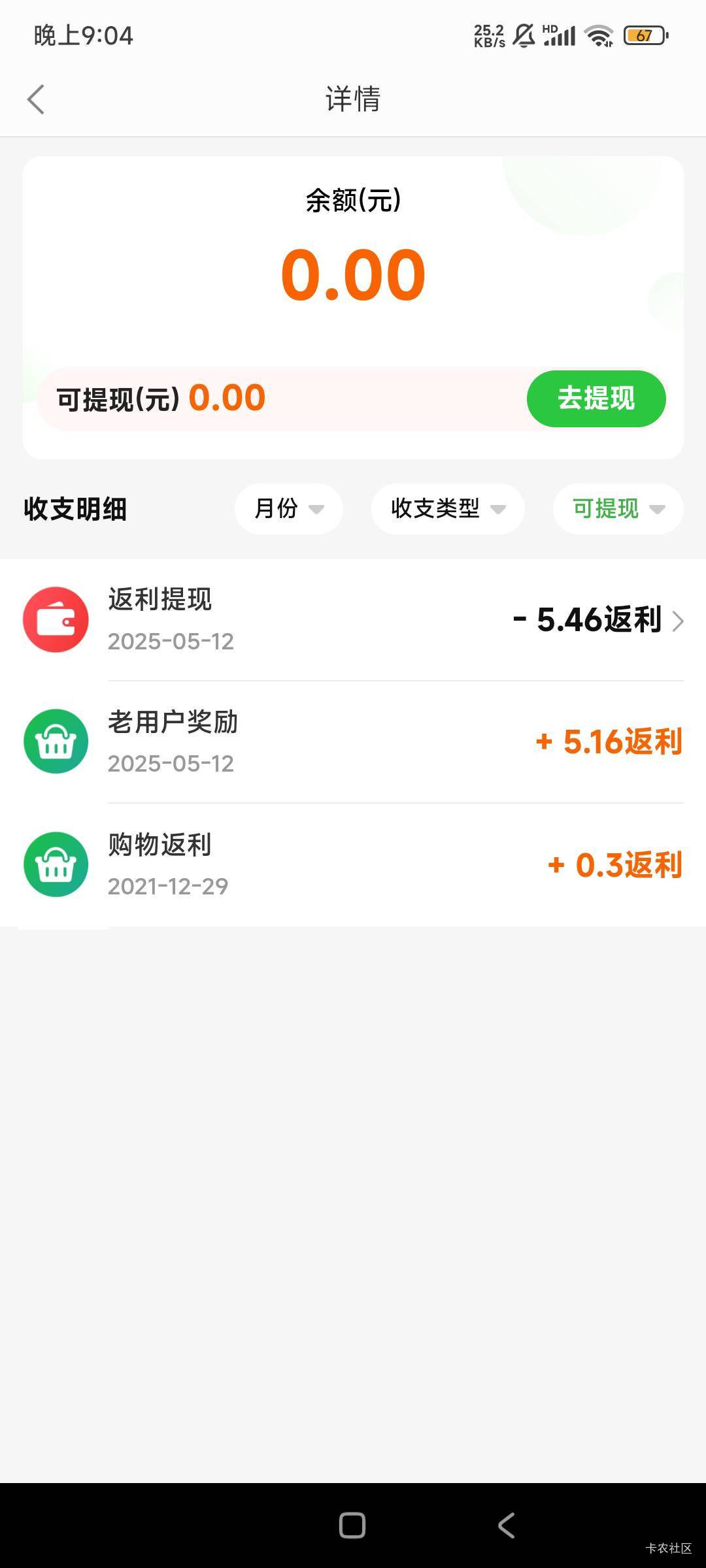Expand the 收支类型 type filter
Screen dimensions: 706x1568
pos(448,508)
